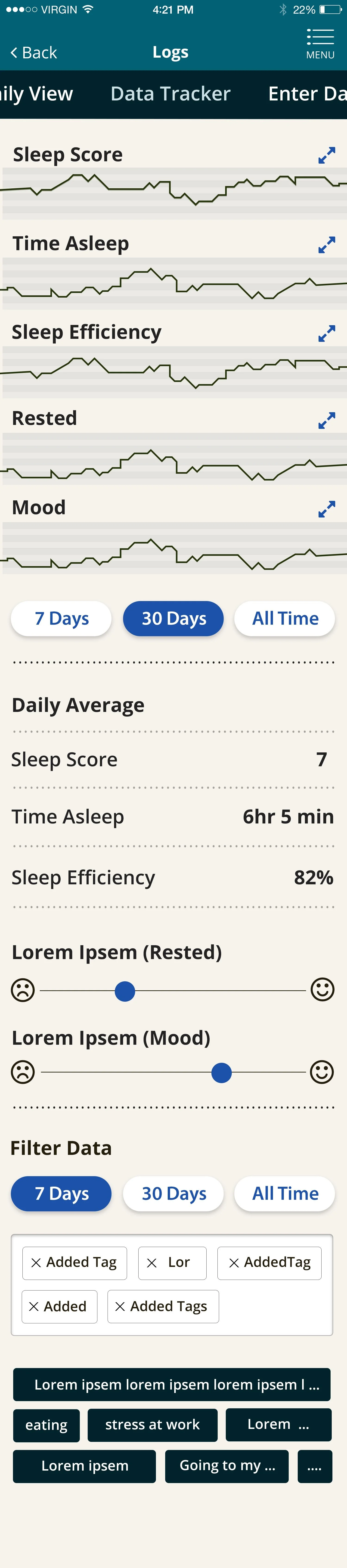Expand the Rested chart
This screenshot has width=347, height=1568.
pos(326,420)
